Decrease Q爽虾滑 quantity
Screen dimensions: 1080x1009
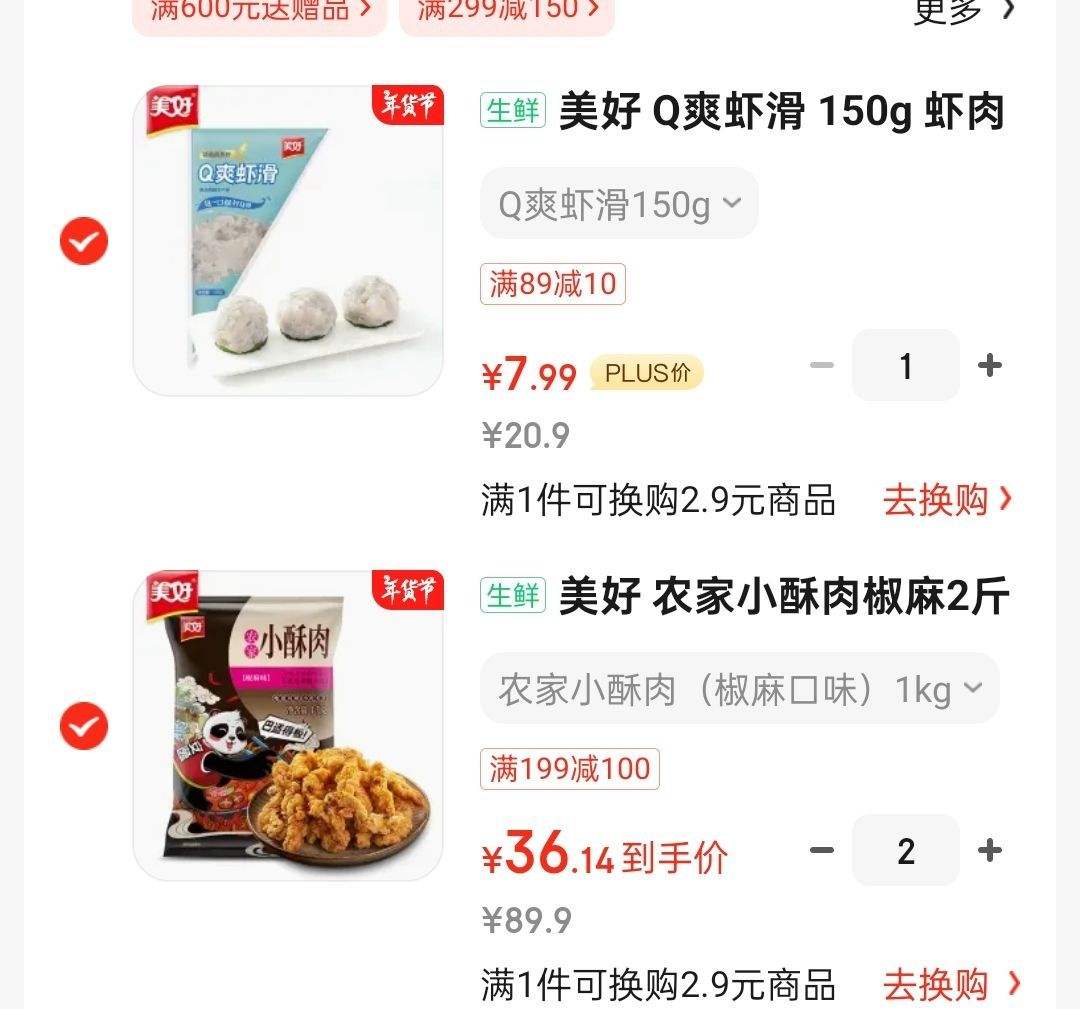[822, 366]
